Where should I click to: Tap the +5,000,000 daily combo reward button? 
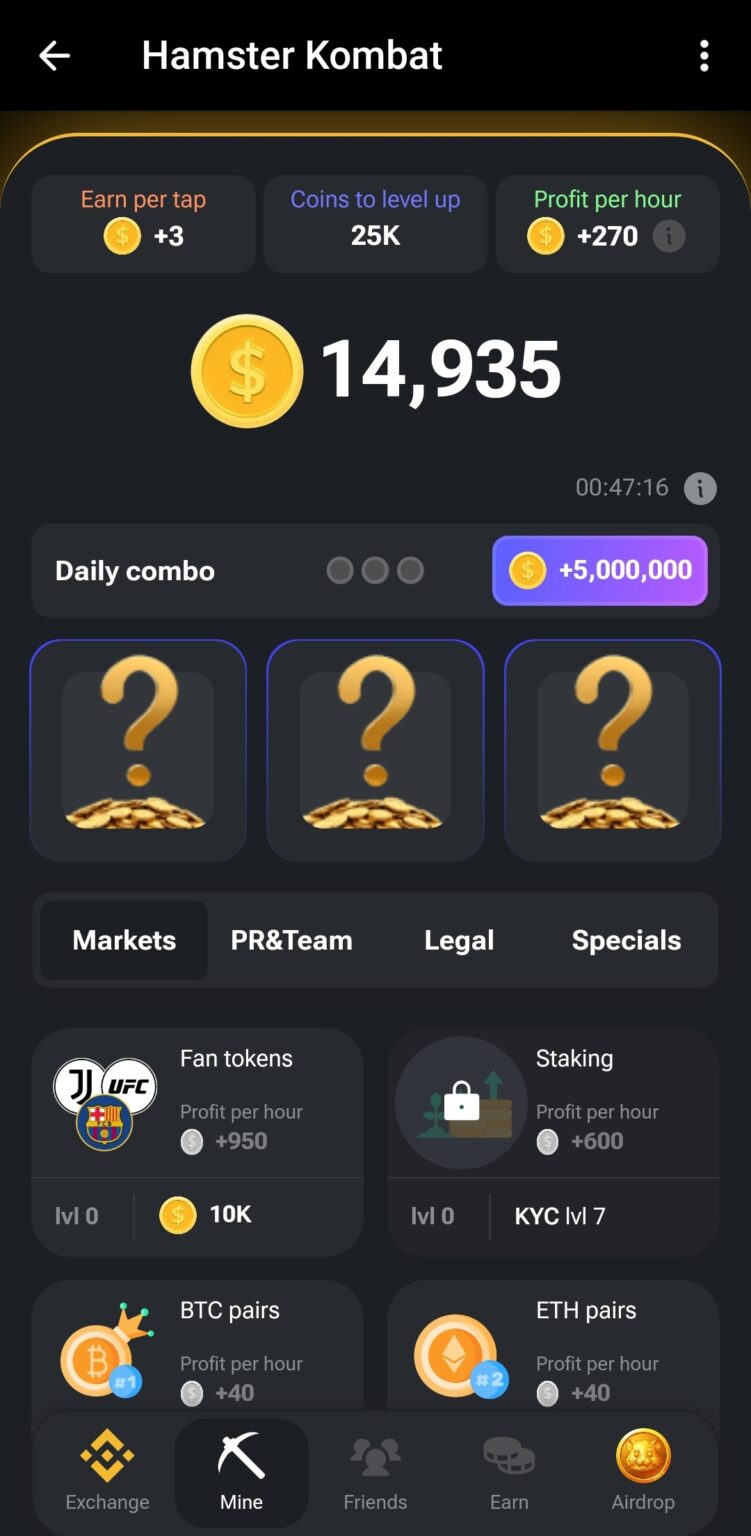(x=600, y=570)
